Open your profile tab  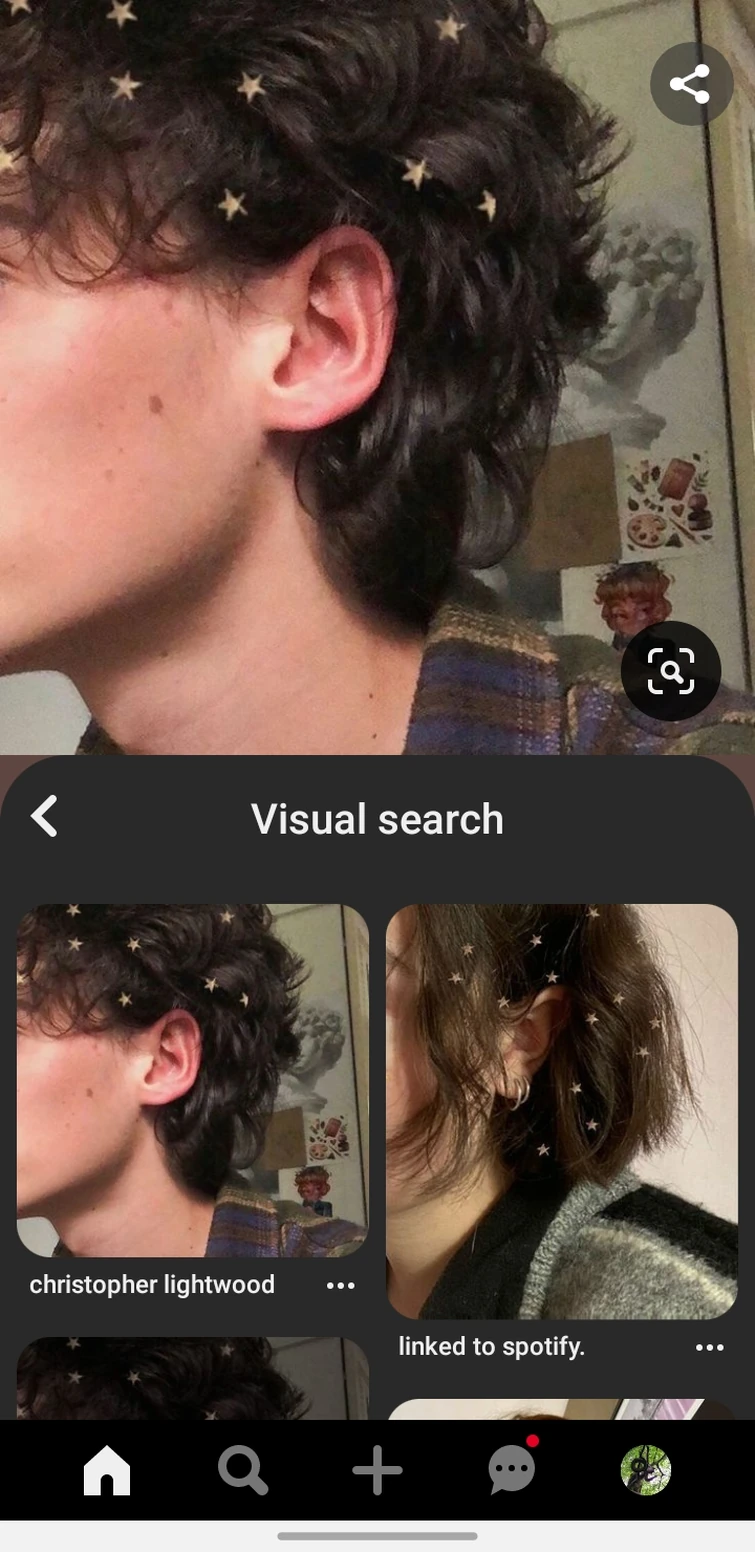tap(646, 1470)
